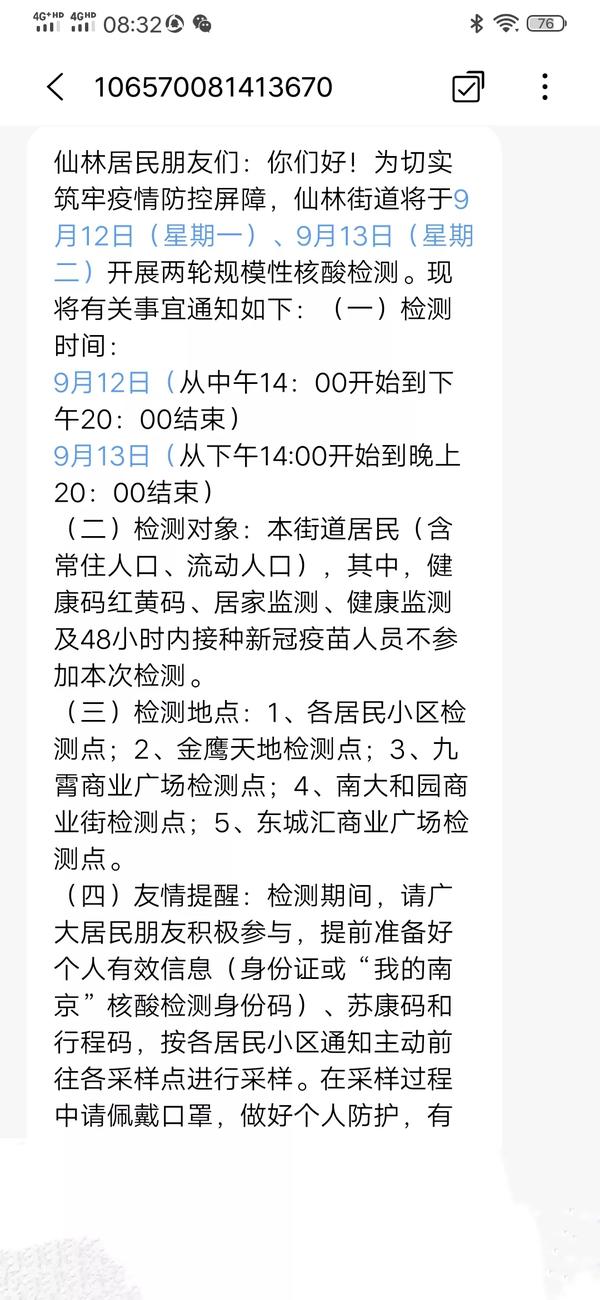This screenshot has height=1300, width=600.
Task: Go back to the message list
Action: point(55,87)
